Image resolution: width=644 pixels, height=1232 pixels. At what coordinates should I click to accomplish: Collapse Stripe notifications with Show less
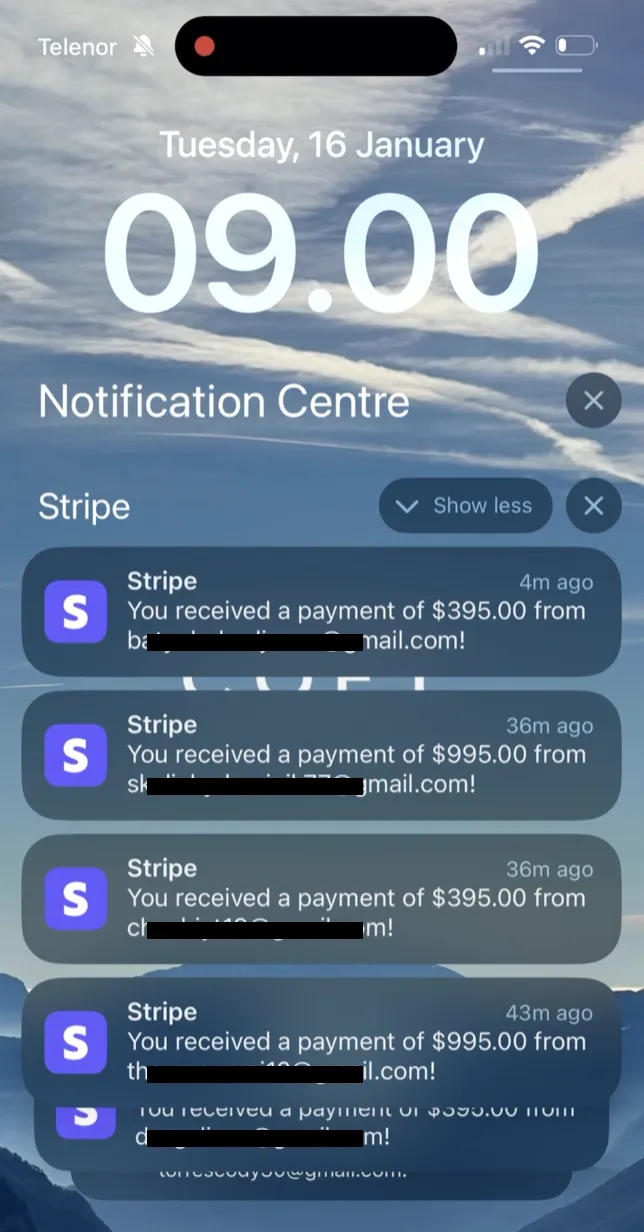465,506
